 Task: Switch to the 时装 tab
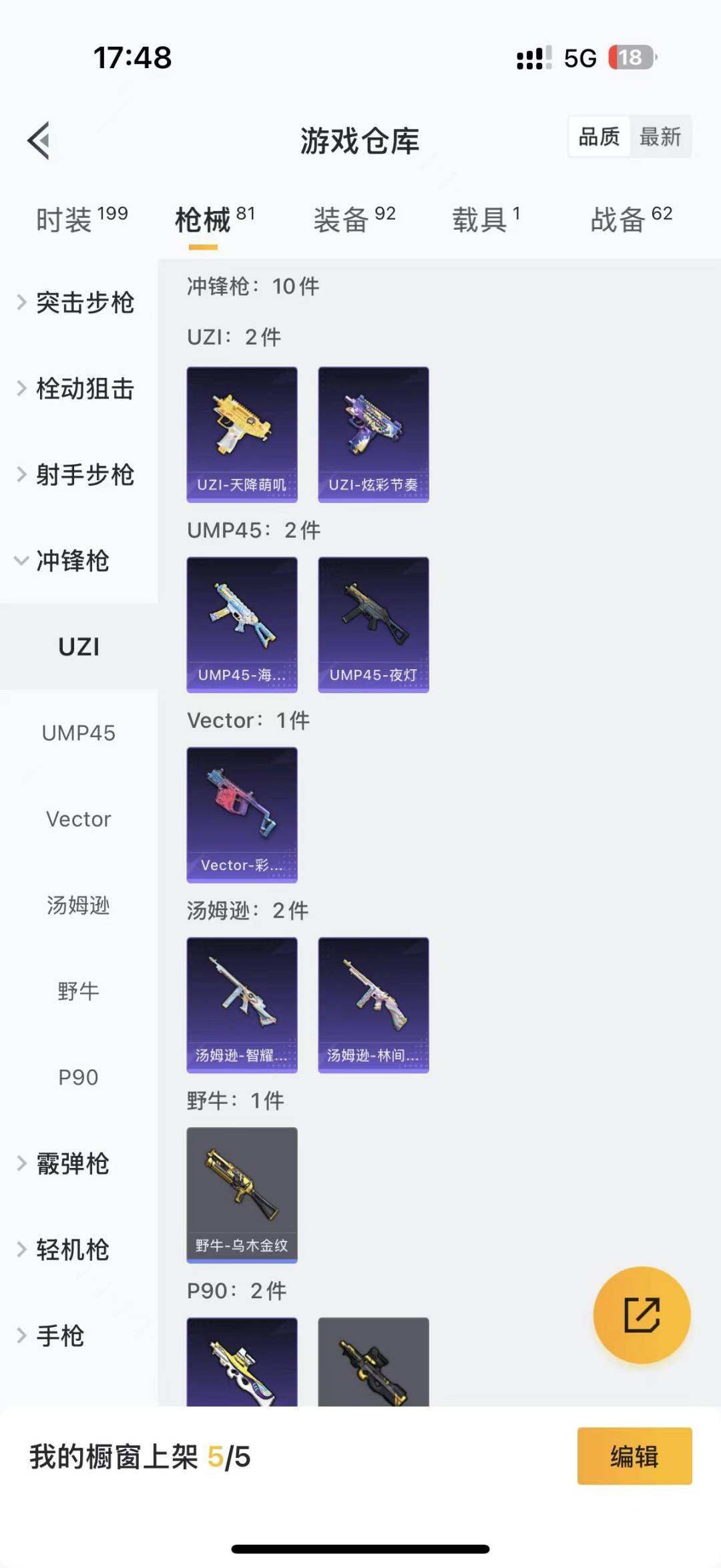tap(81, 219)
